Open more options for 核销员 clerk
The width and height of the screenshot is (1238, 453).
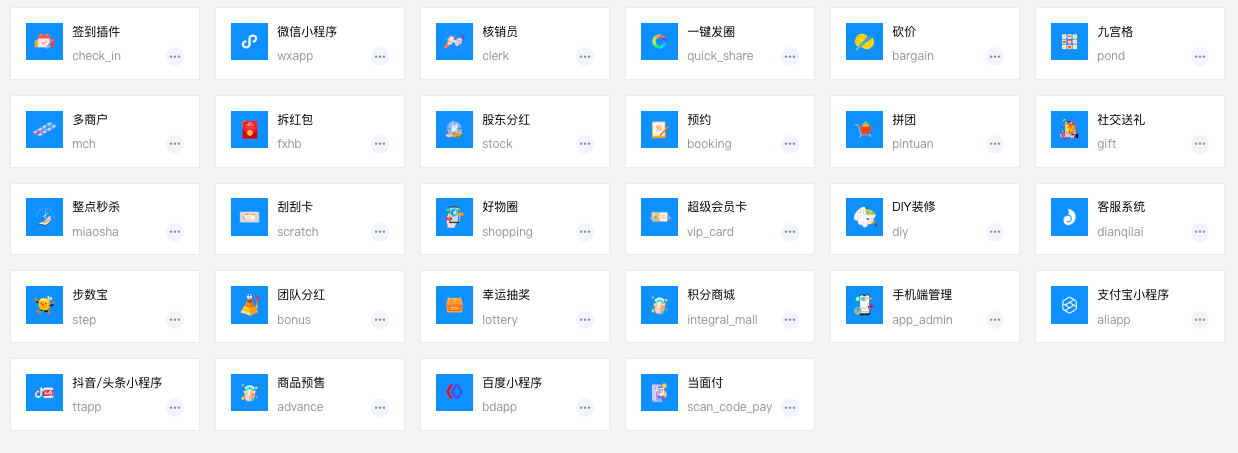(585, 57)
